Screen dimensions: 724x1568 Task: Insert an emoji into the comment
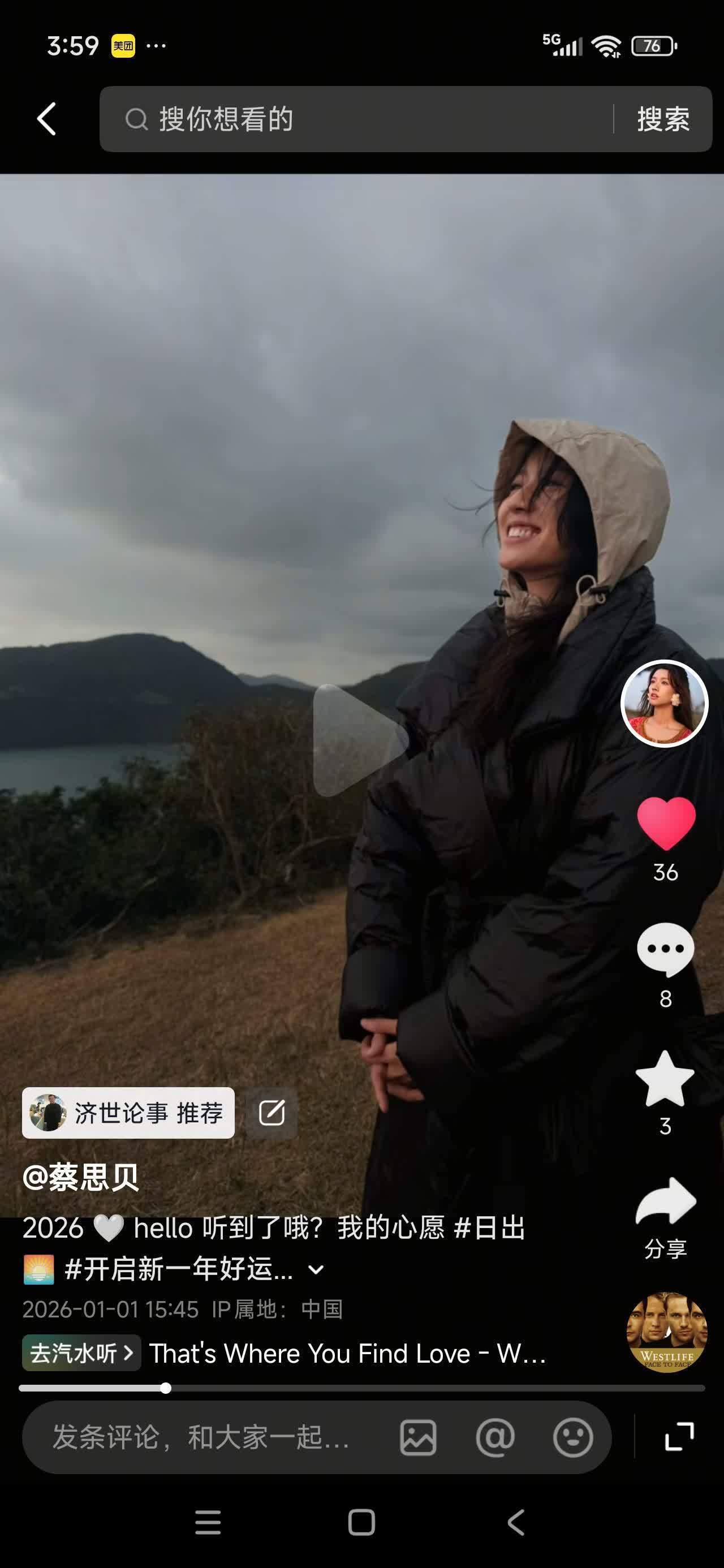click(x=572, y=1438)
